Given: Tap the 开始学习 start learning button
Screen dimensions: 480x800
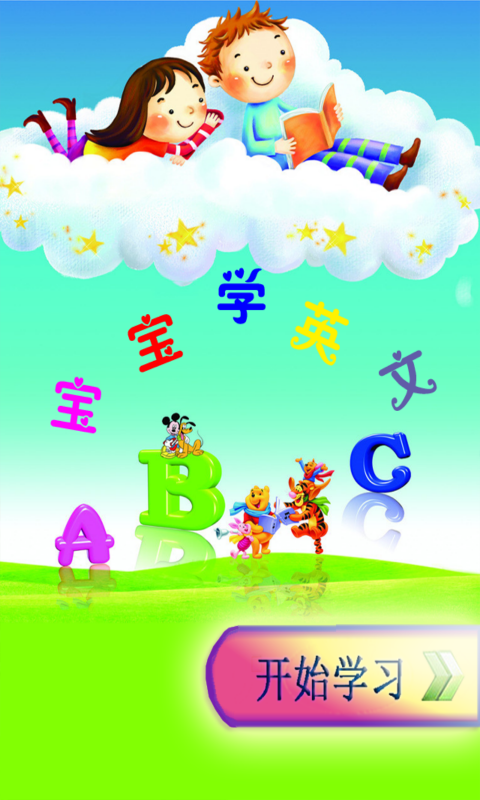Looking at the screenshot, I should [x=343, y=677].
